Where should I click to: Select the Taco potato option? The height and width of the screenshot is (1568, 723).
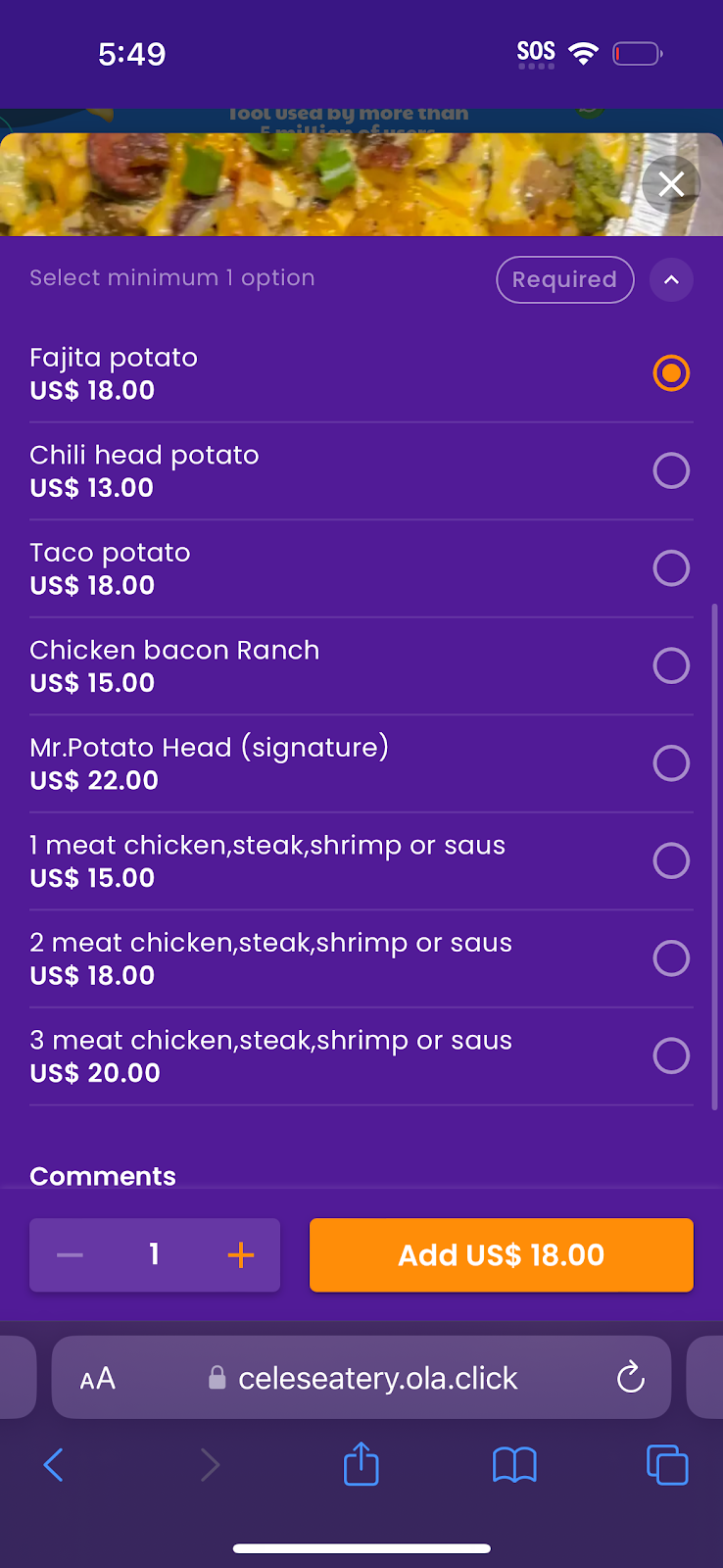(671, 567)
